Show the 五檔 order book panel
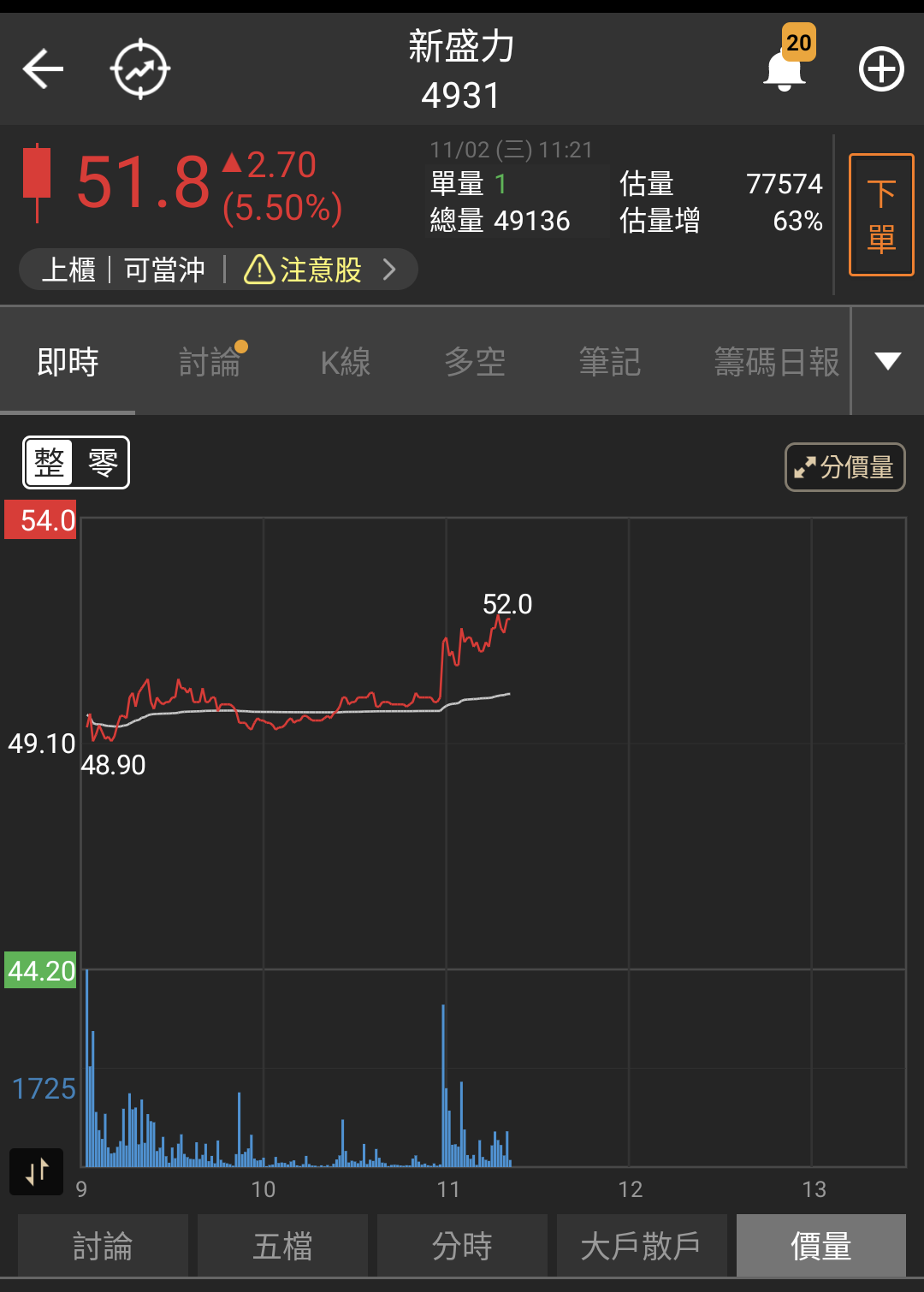 282,1246
